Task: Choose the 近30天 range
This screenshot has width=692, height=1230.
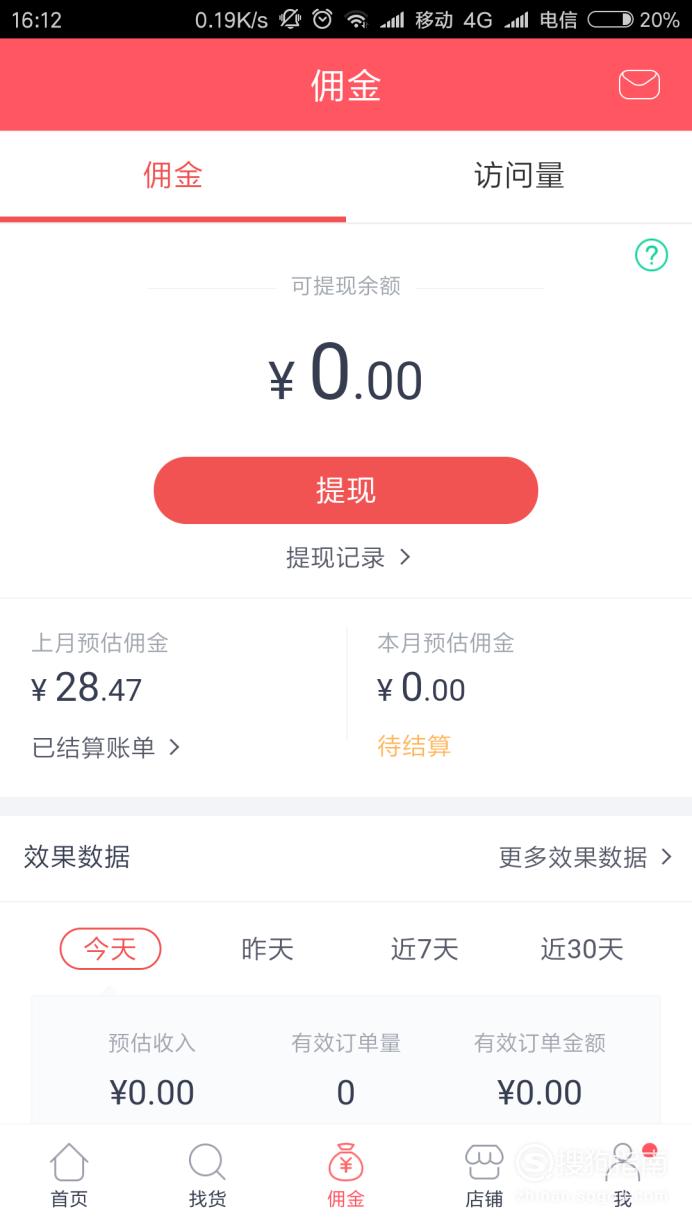Action: point(582,949)
